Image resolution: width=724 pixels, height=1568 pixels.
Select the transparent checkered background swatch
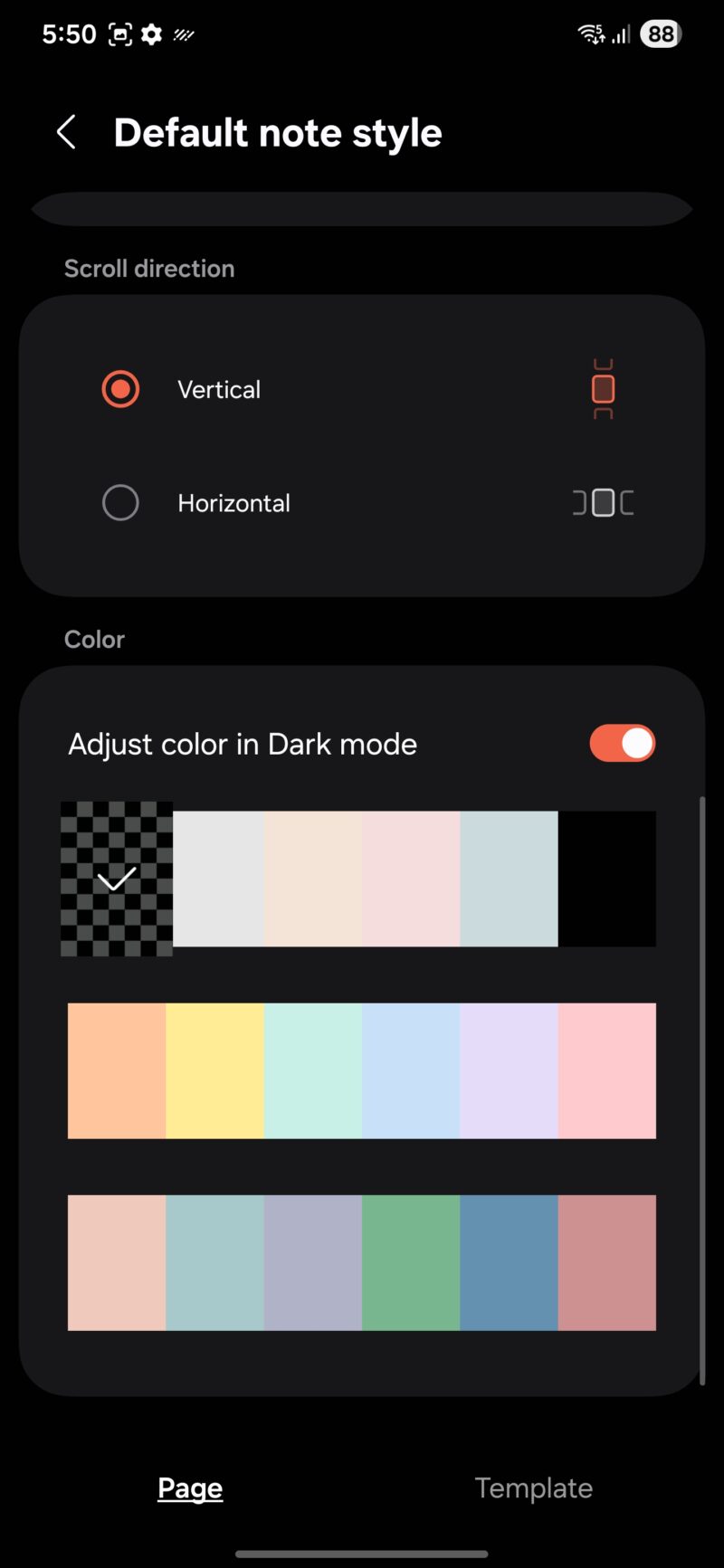click(x=117, y=879)
